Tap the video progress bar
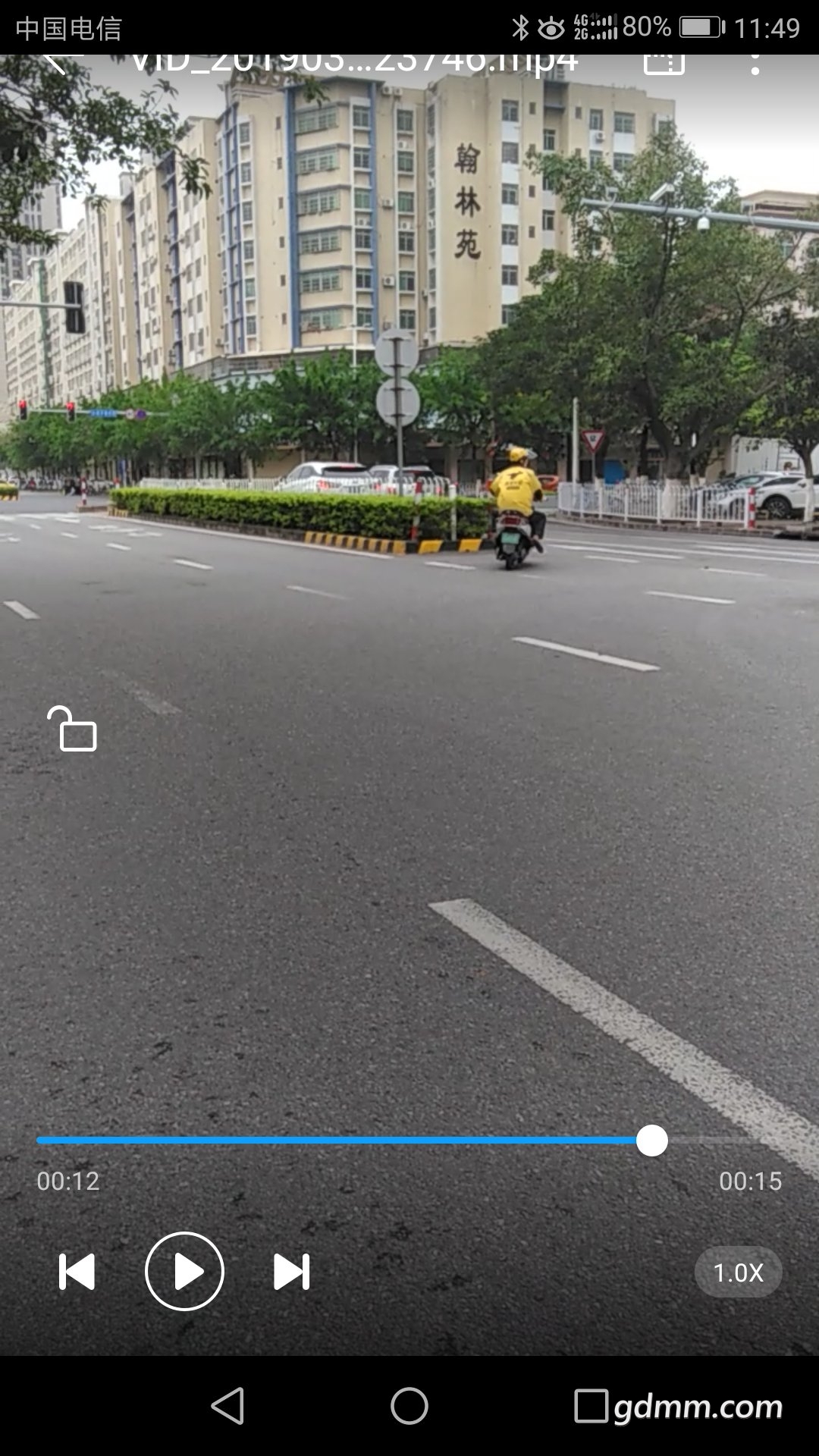This screenshot has height=1456, width=819. pos(409,1141)
